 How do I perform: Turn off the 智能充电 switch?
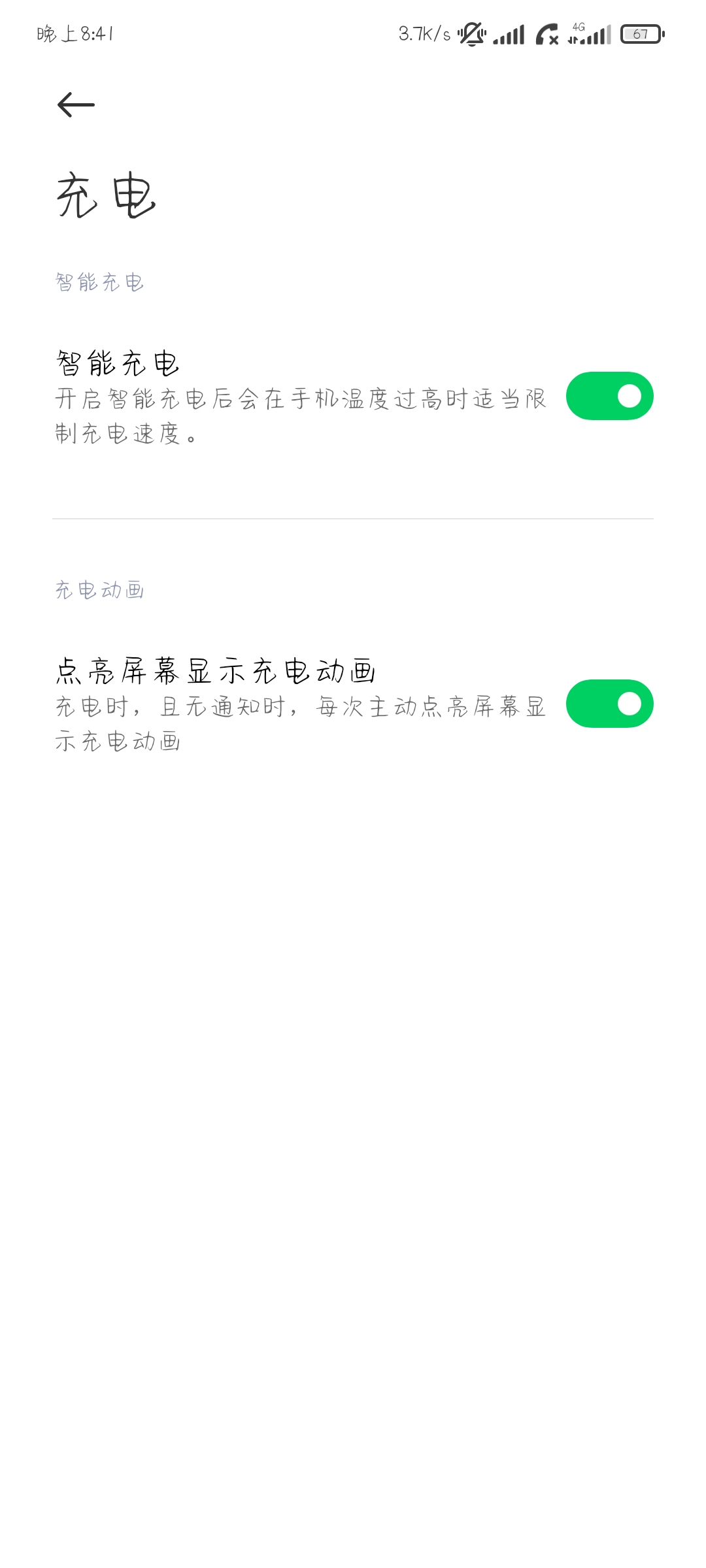609,396
